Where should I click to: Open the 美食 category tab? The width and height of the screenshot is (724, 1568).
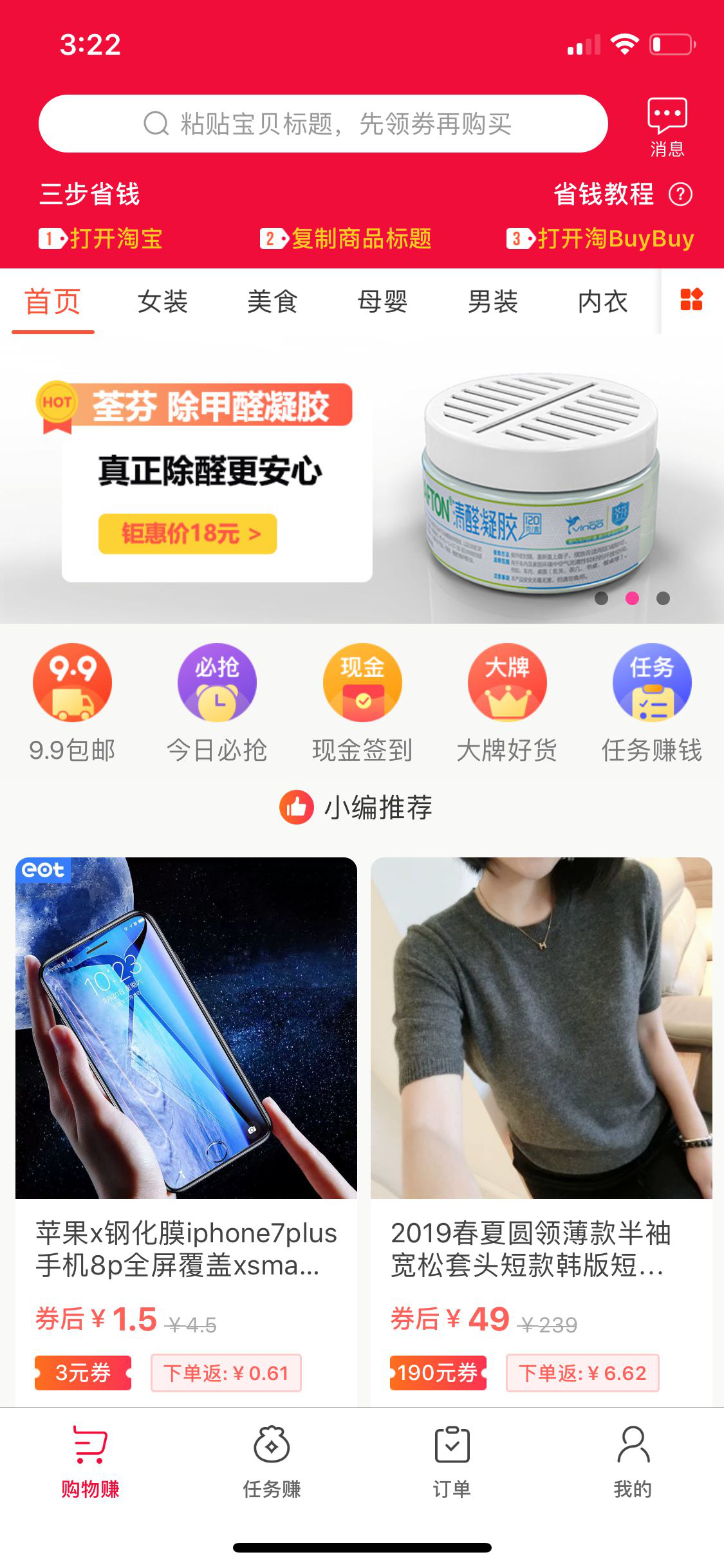pos(273,303)
